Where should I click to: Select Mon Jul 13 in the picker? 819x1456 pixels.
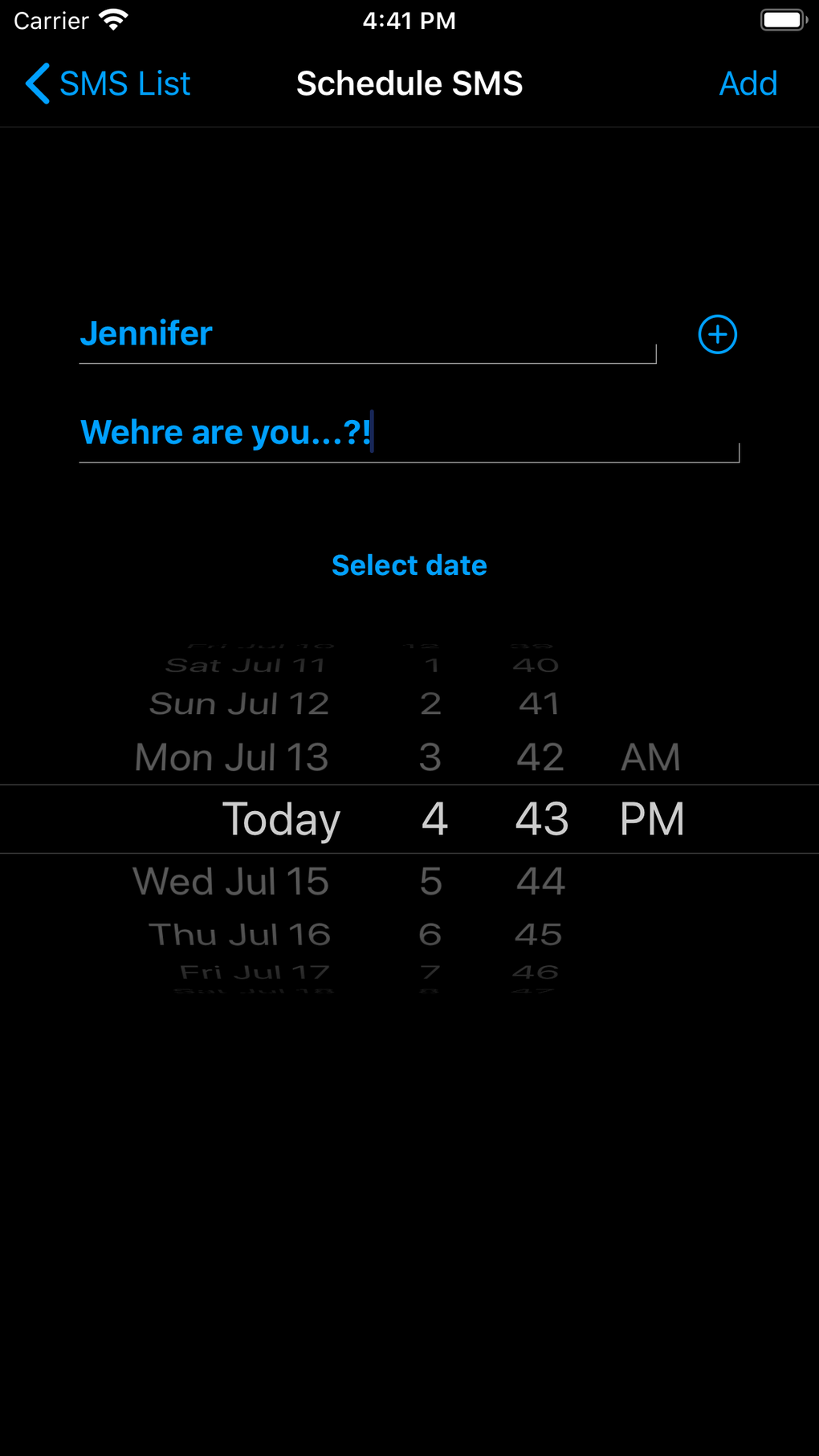(230, 756)
